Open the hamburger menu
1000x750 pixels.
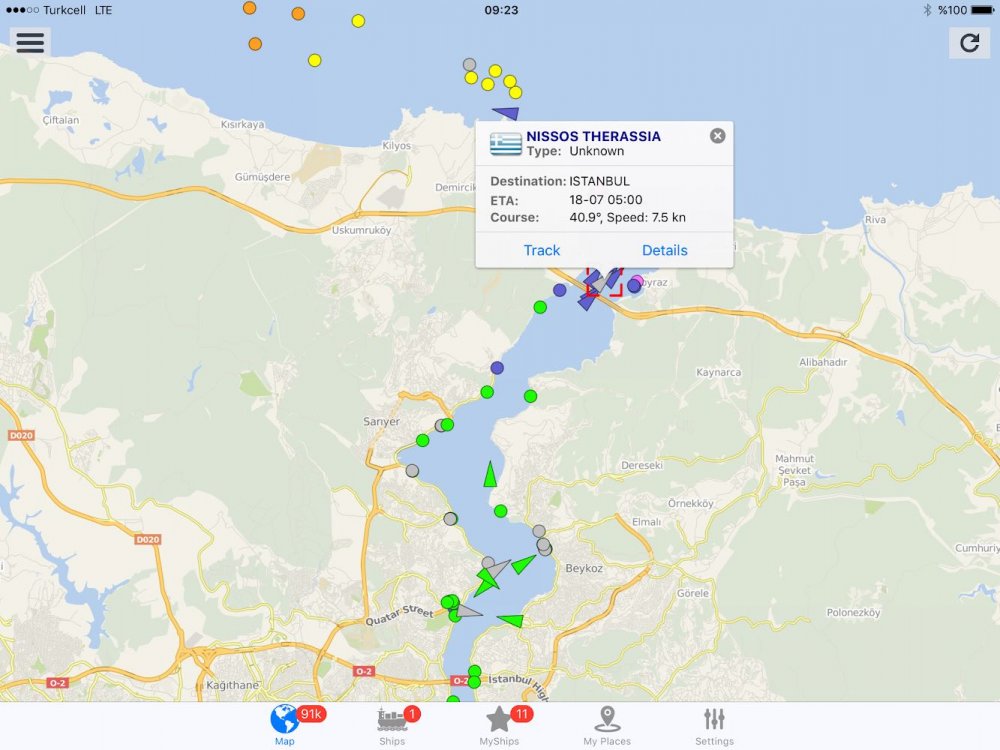click(30, 42)
